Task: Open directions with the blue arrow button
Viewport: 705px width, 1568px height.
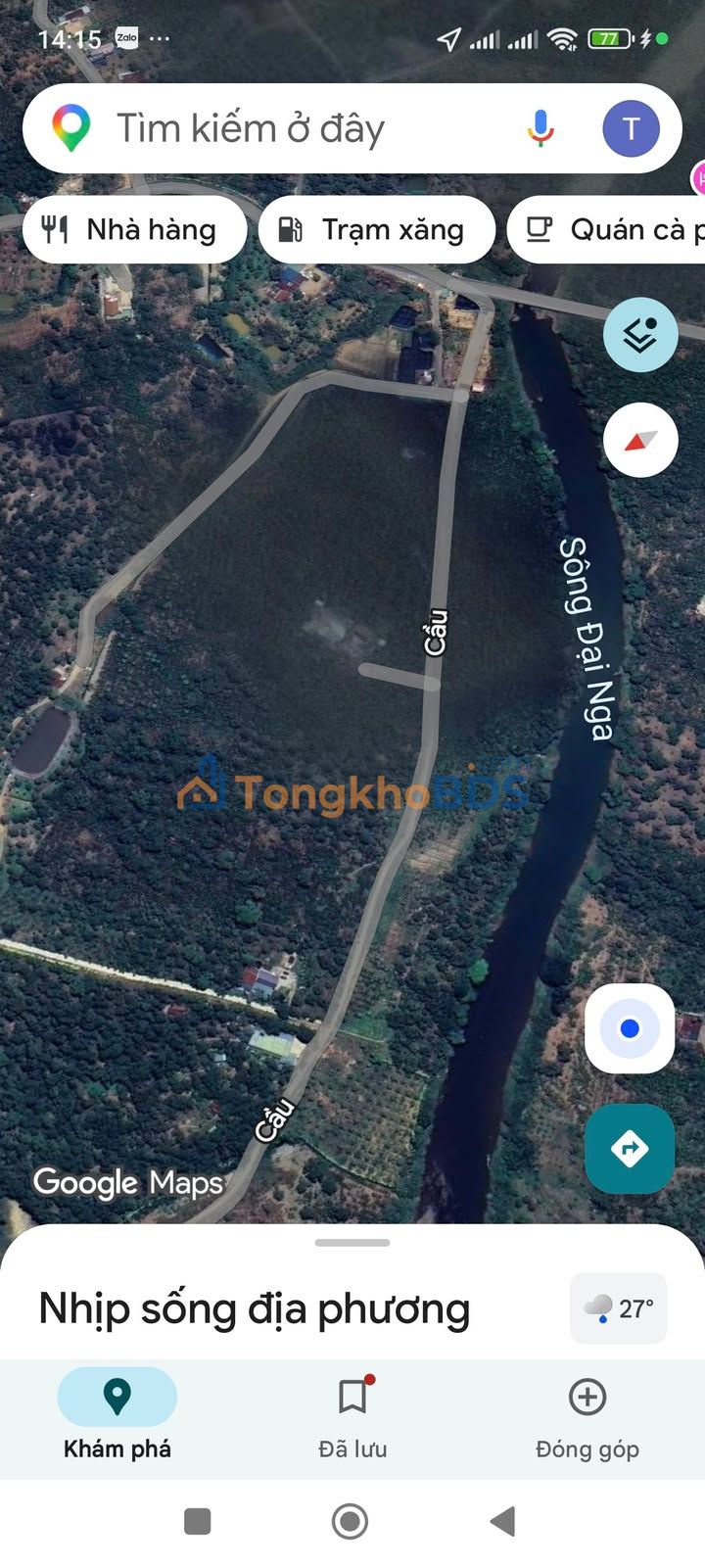Action: point(630,1148)
